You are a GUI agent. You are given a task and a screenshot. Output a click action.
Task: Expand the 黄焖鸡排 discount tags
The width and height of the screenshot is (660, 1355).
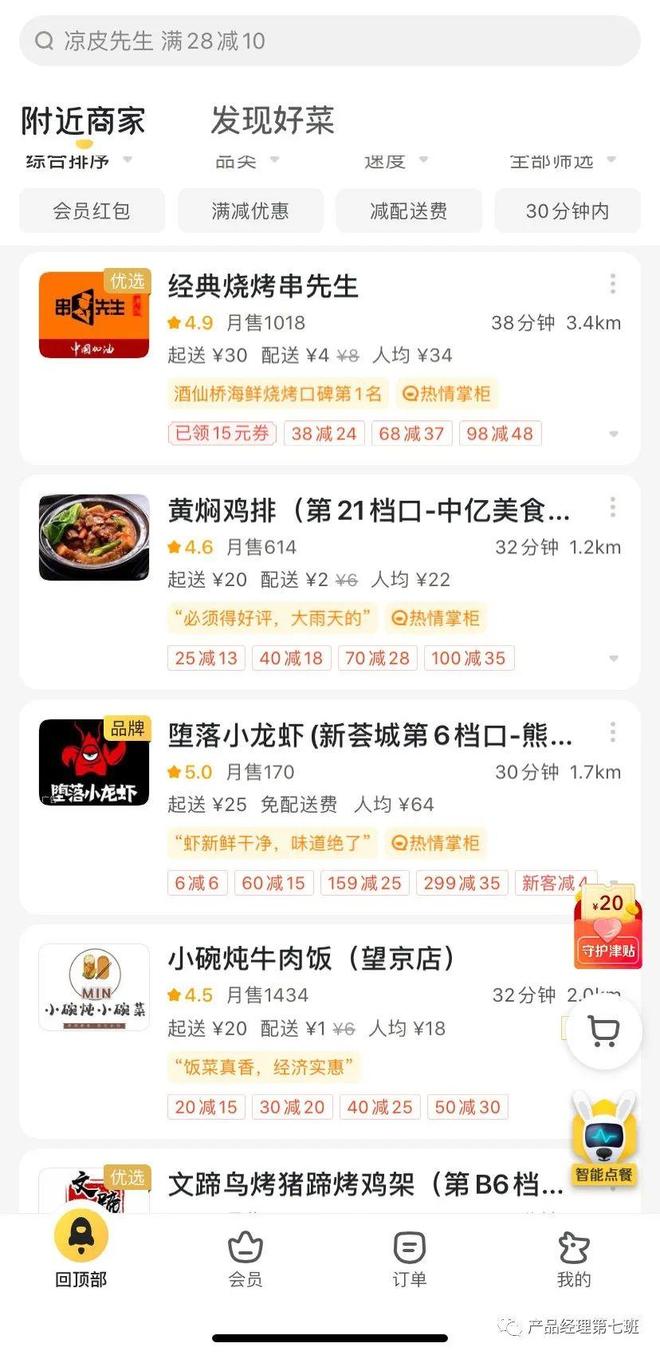(x=613, y=658)
